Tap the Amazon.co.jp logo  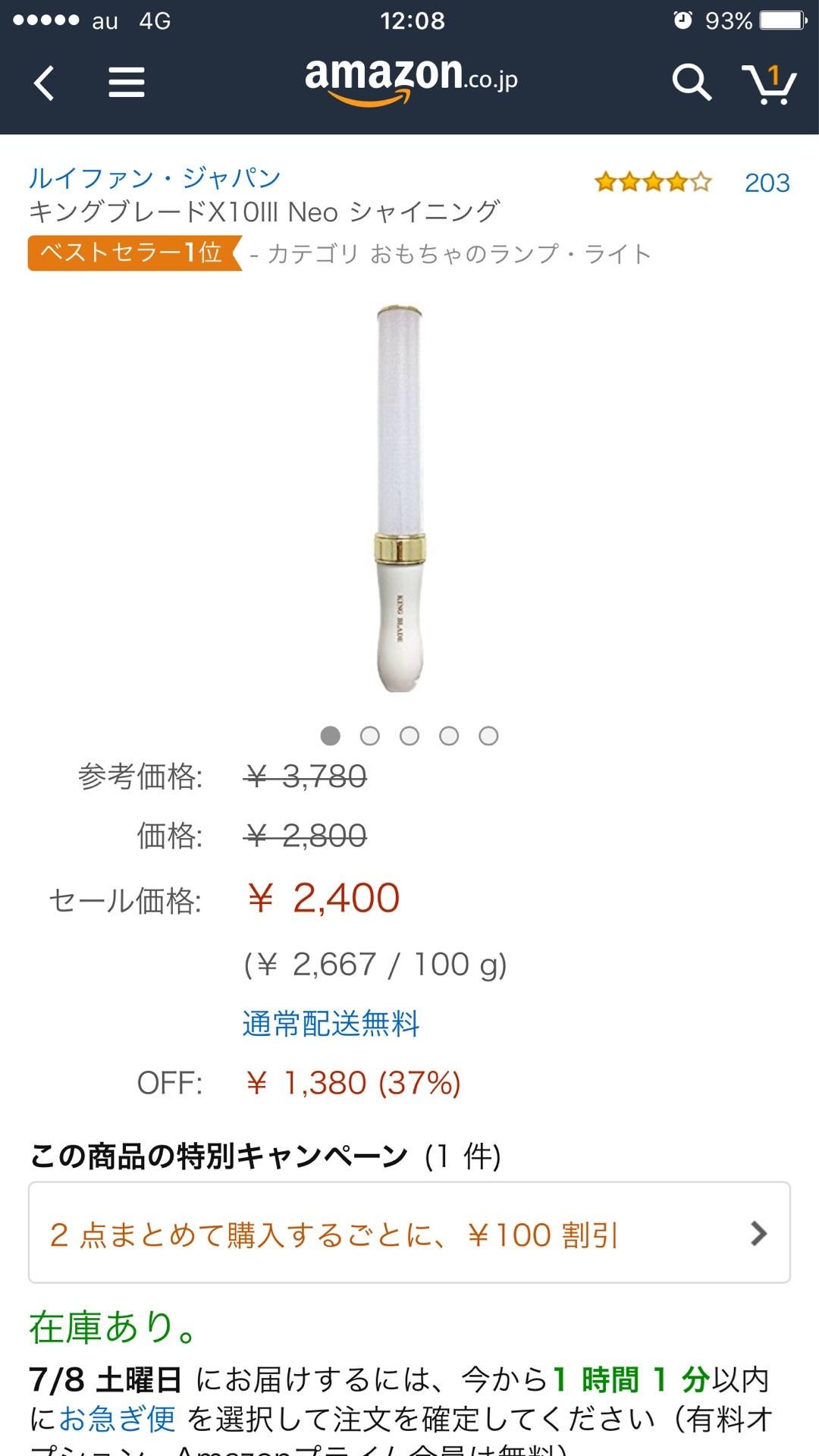pos(409,80)
